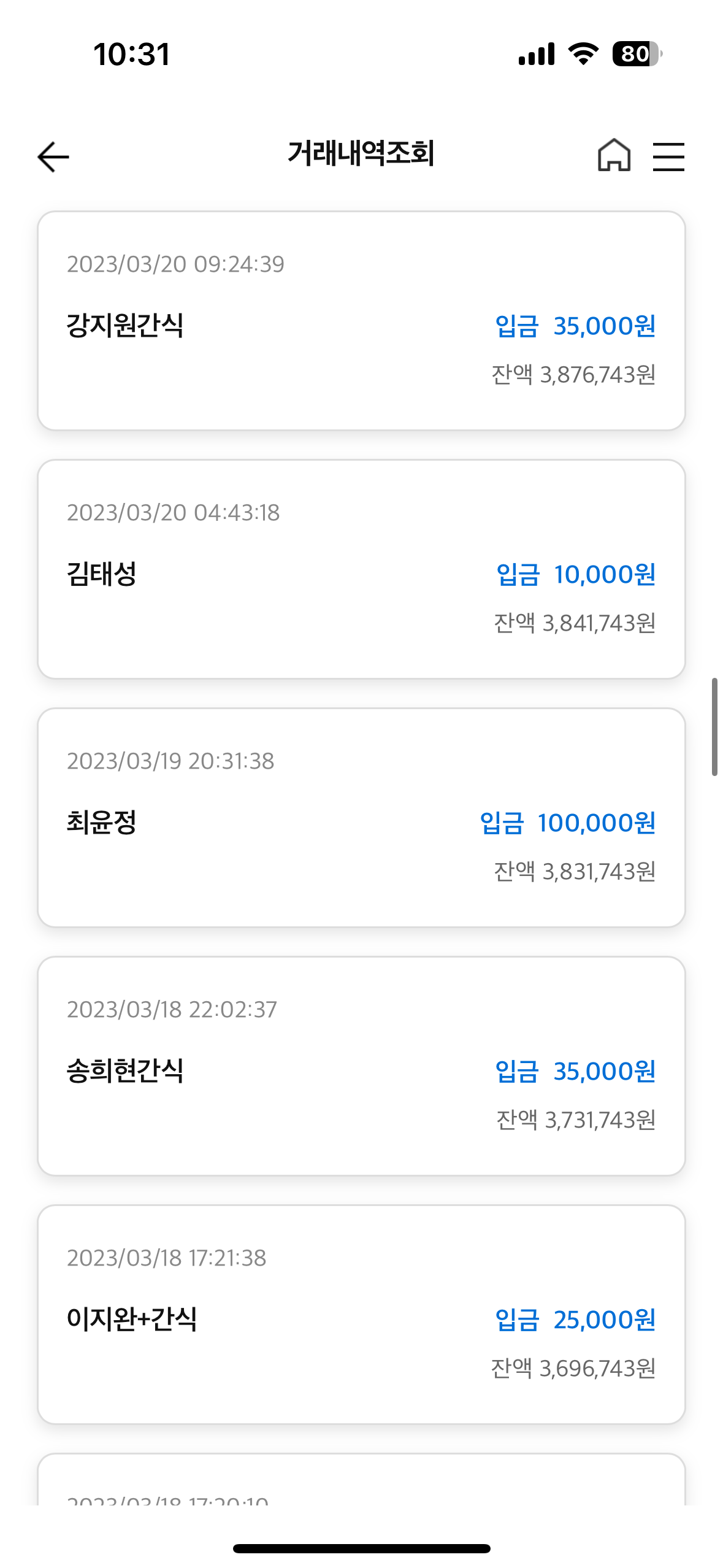Open the home icon in header
Viewport: 723px width, 1568px height.
click(614, 155)
